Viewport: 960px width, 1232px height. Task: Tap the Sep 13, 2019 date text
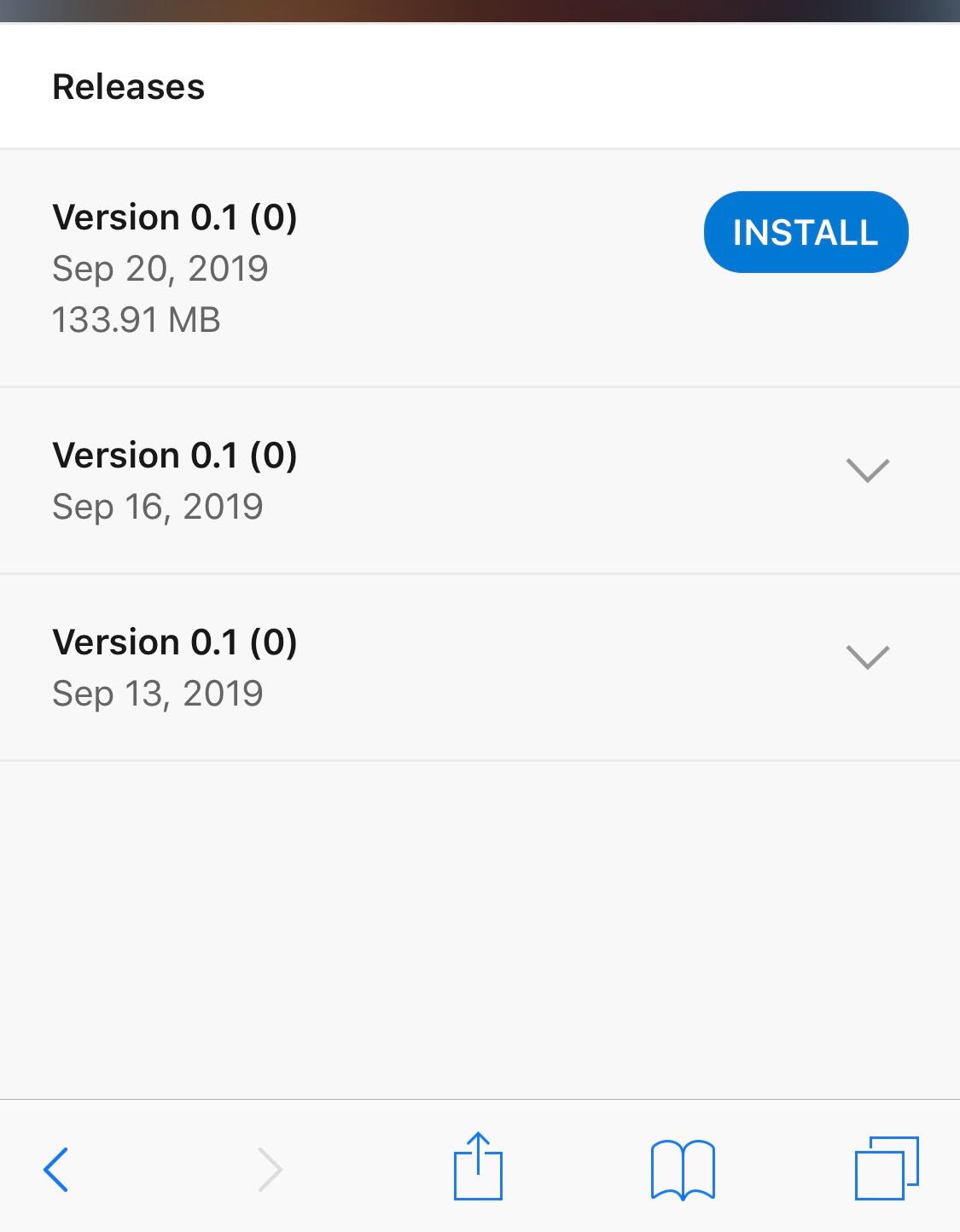pyautogui.click(x=159, y=693)
